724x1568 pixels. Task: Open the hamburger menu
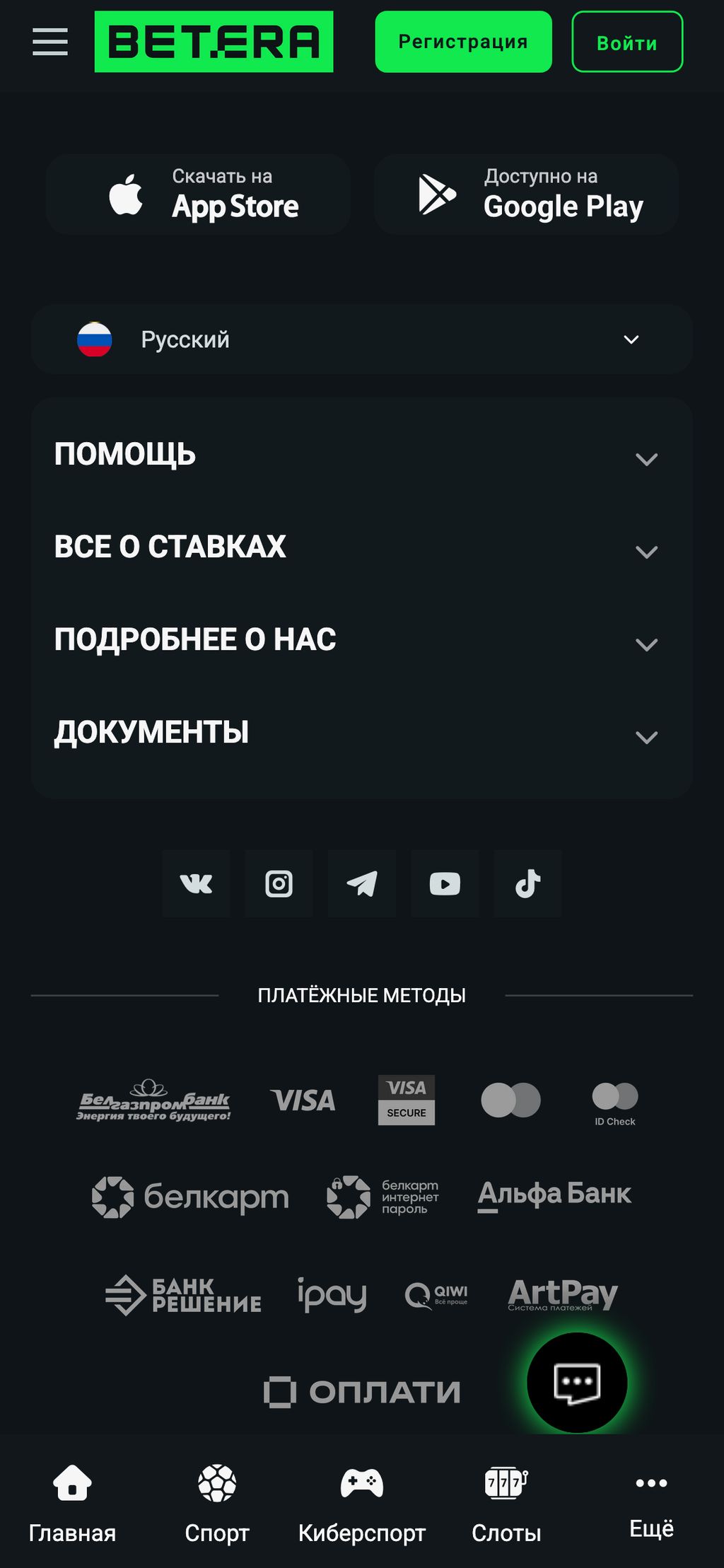point(49,42)
